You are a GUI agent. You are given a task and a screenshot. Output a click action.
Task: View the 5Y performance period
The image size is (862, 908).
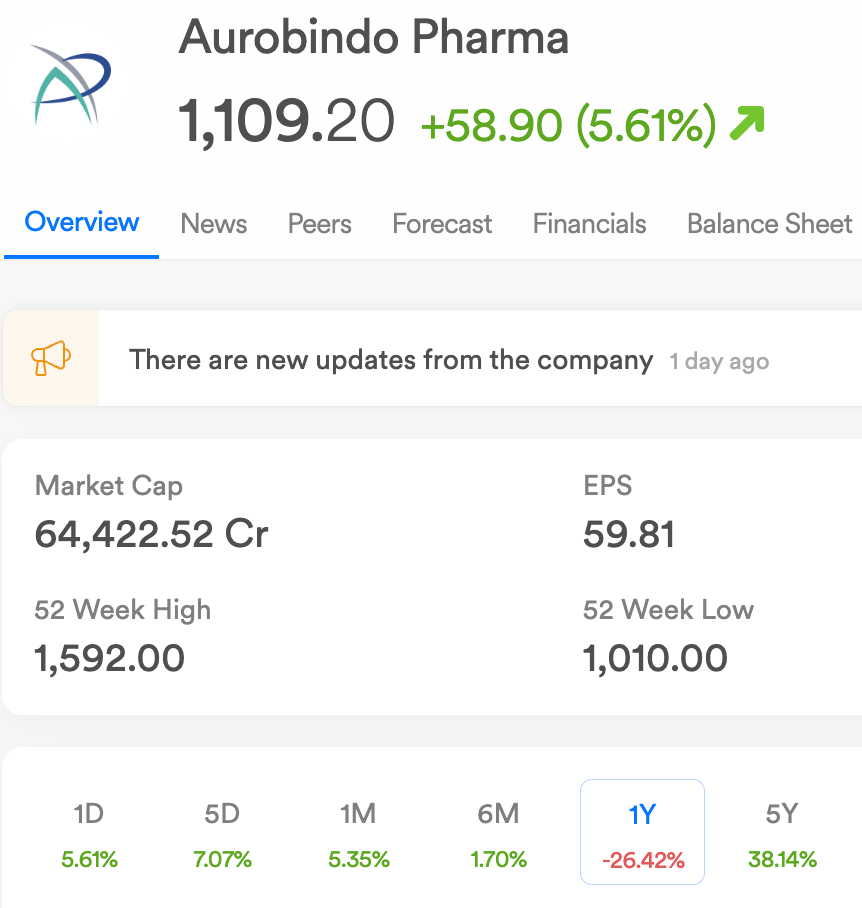pyautogui.click(x=782, y=833)
